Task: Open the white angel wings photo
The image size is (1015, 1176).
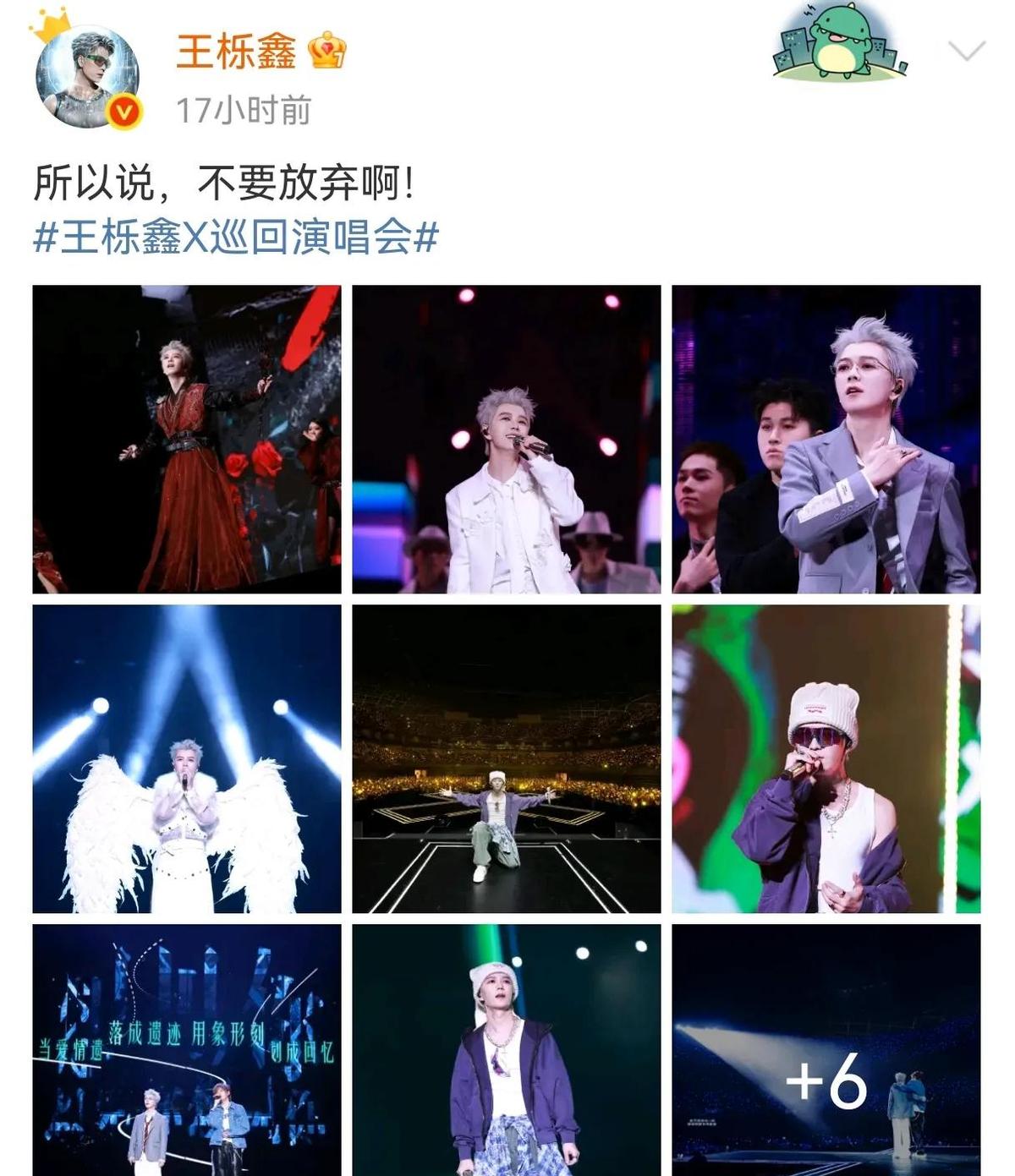Action: [187, 758]
